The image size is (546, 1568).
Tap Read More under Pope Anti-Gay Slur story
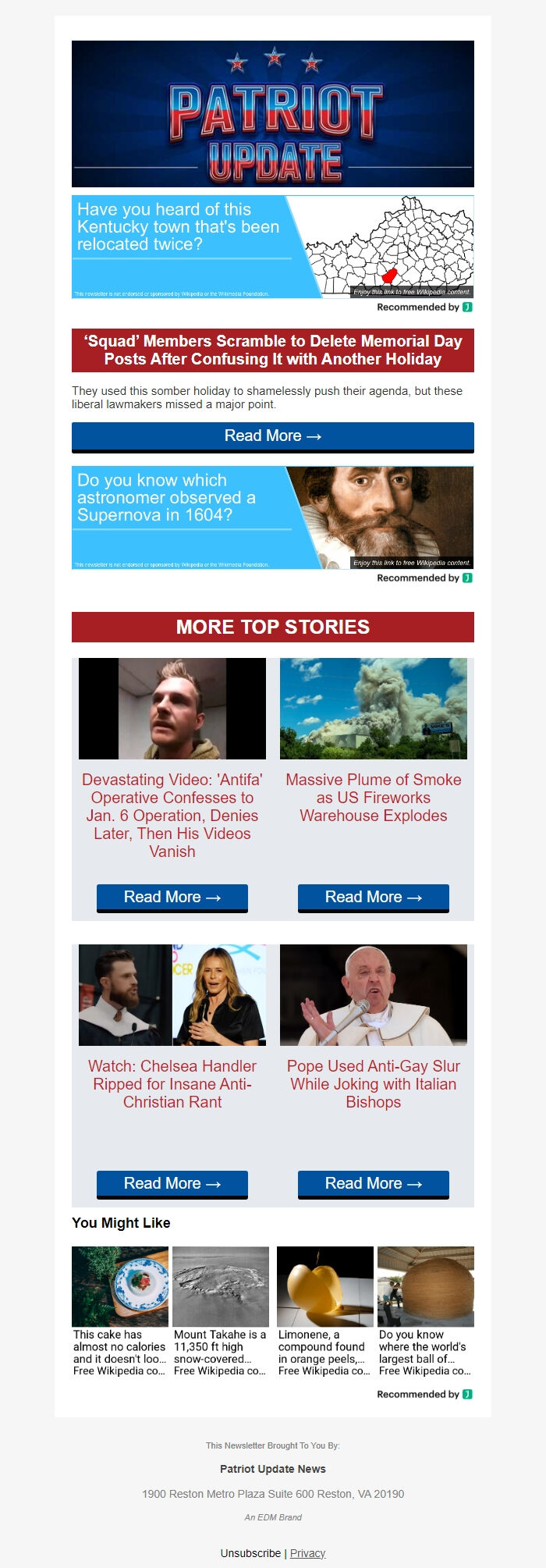(374, 1184)
